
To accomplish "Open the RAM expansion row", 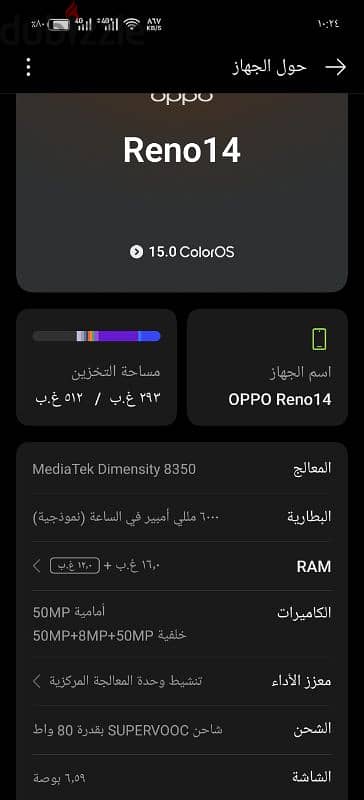I will tap(182, 566).
